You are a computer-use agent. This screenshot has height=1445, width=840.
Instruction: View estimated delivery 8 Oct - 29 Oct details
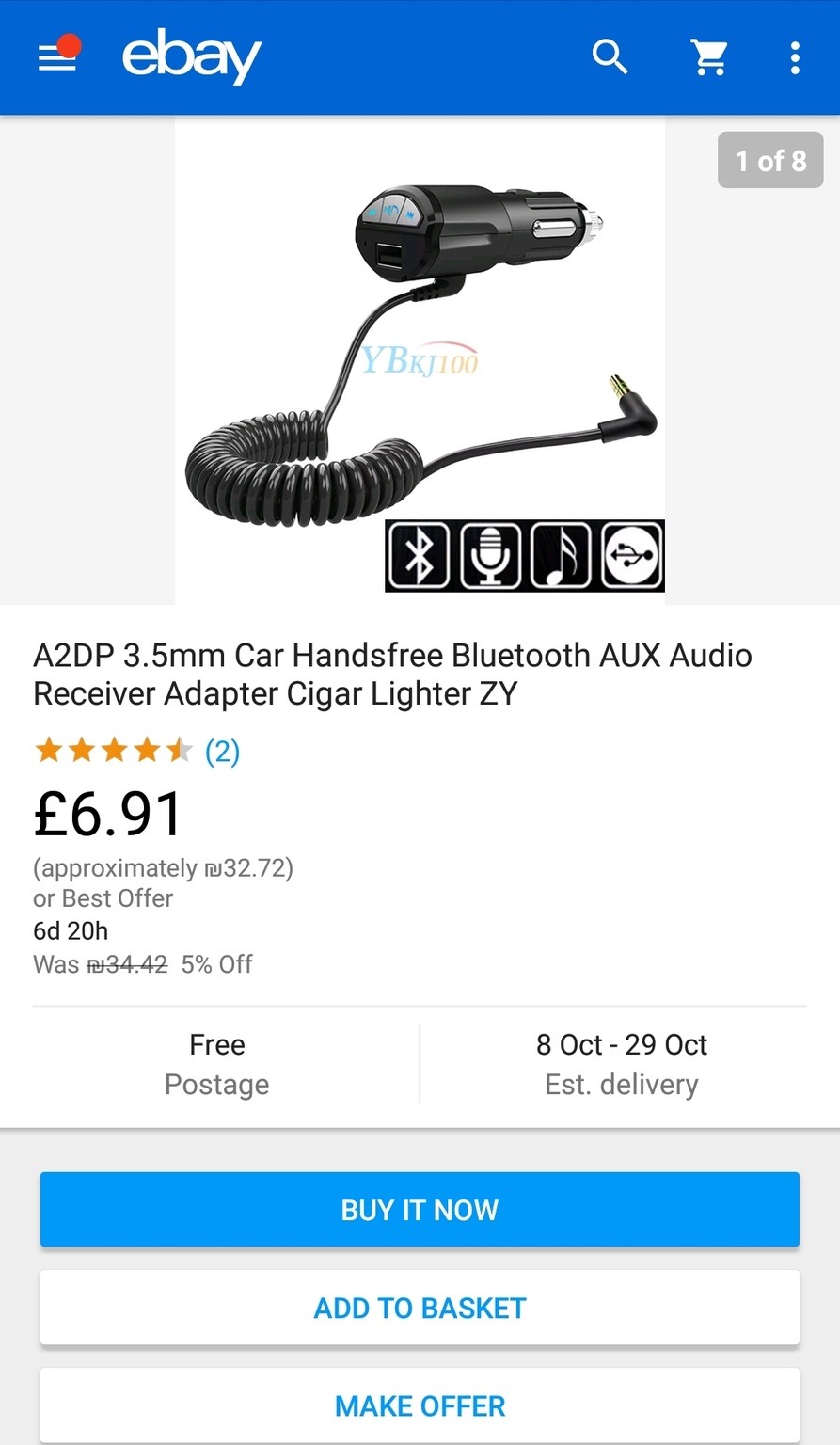[622, 1064]
